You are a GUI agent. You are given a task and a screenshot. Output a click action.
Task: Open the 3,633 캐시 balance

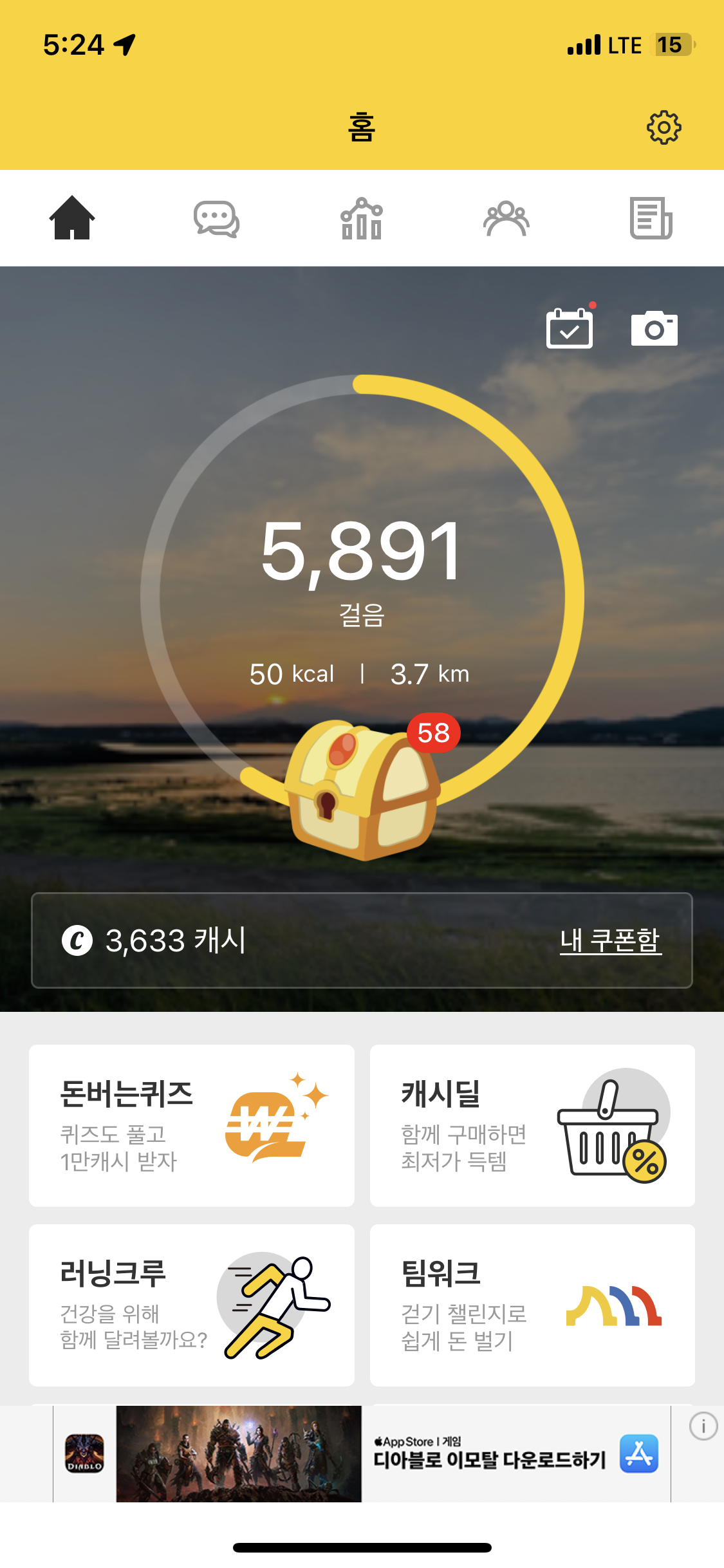[154, 940]
